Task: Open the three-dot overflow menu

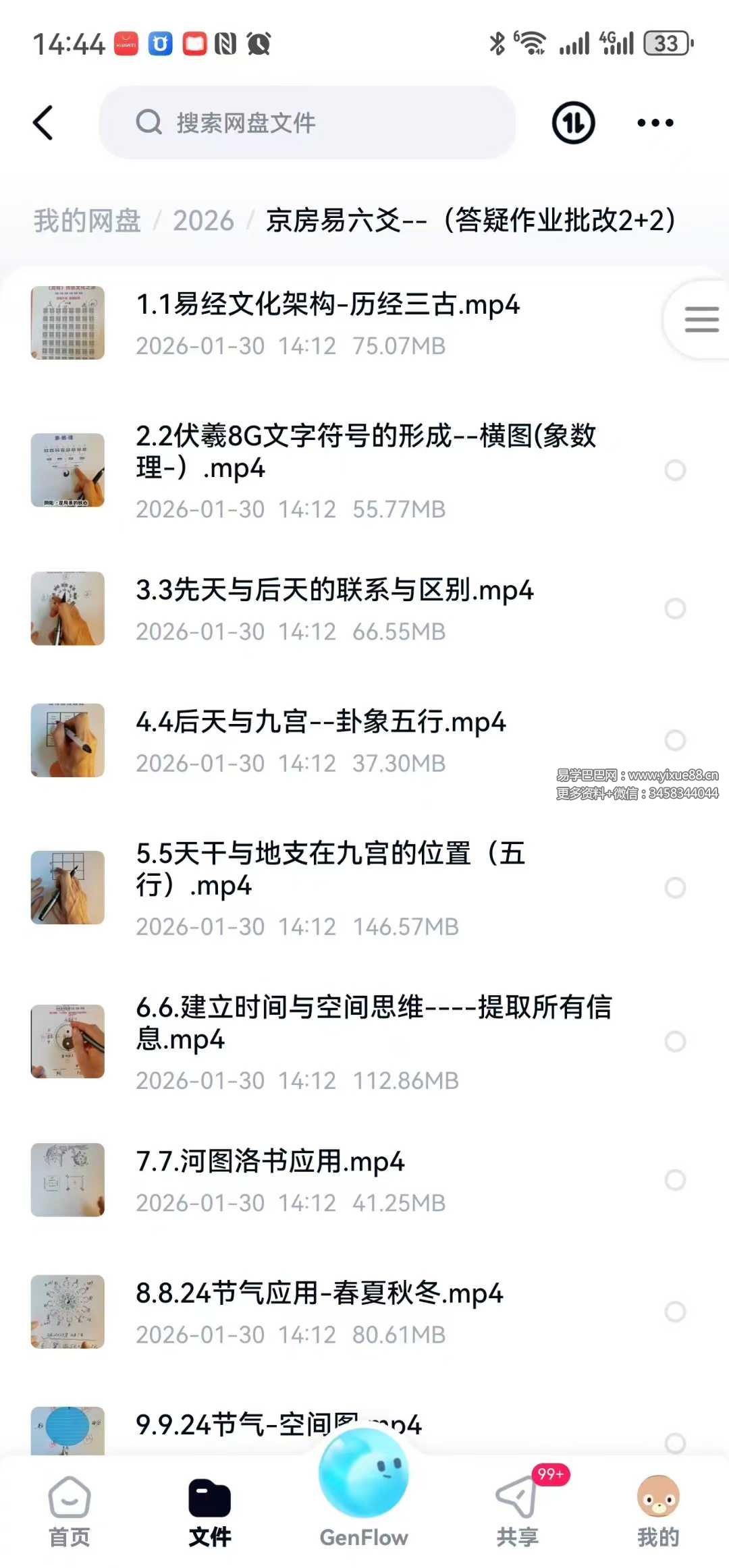Action: click(655, 123)
